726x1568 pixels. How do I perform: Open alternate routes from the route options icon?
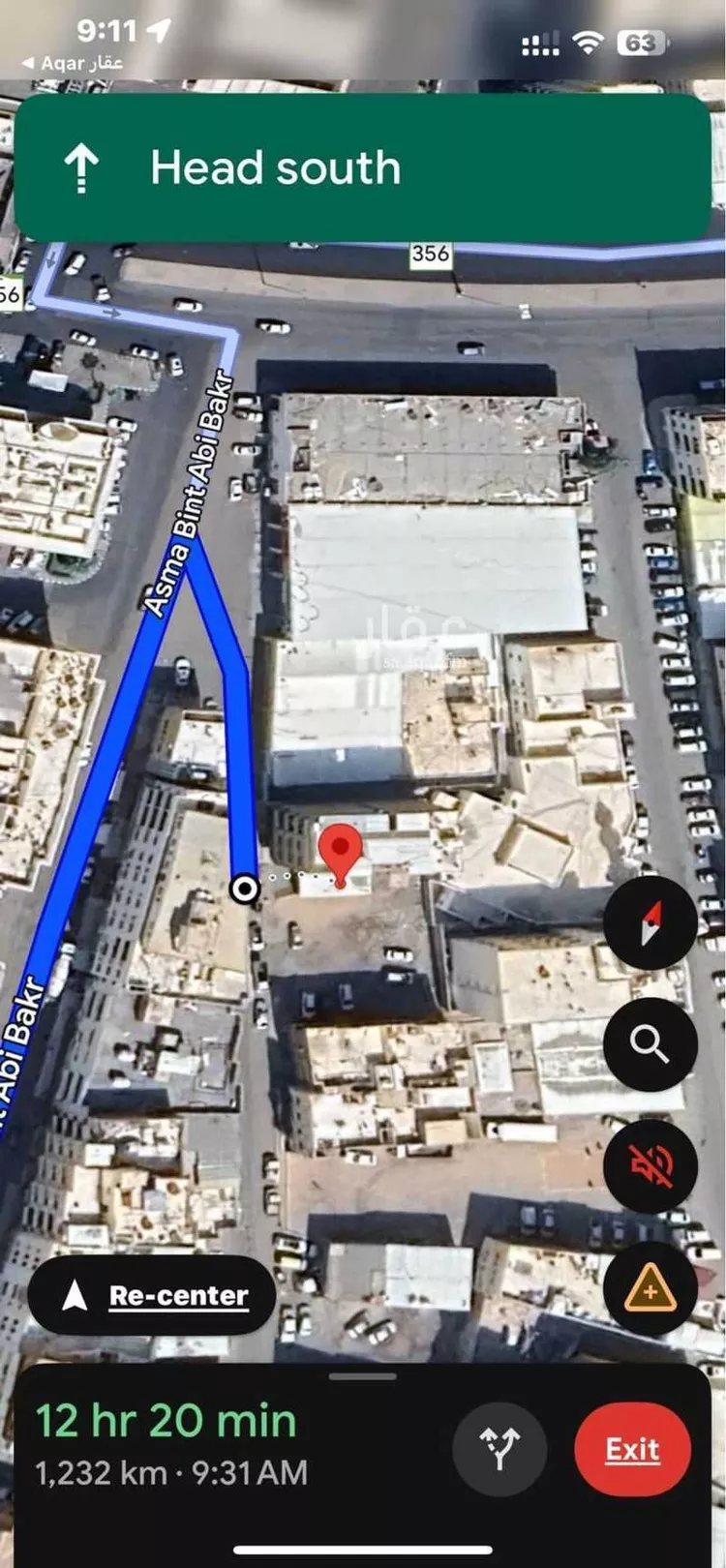(x=499, y=1448)
